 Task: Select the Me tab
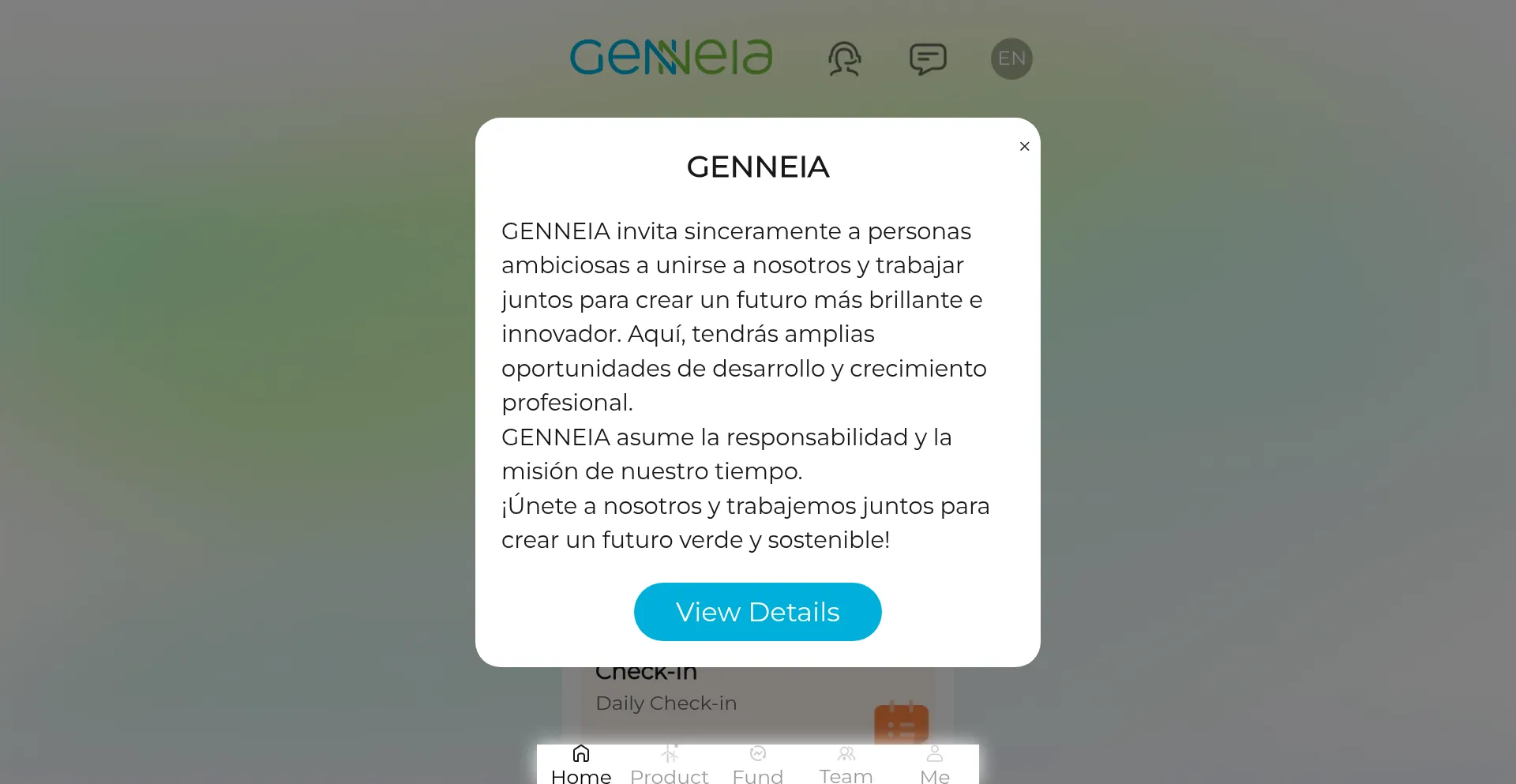point(935,764)
